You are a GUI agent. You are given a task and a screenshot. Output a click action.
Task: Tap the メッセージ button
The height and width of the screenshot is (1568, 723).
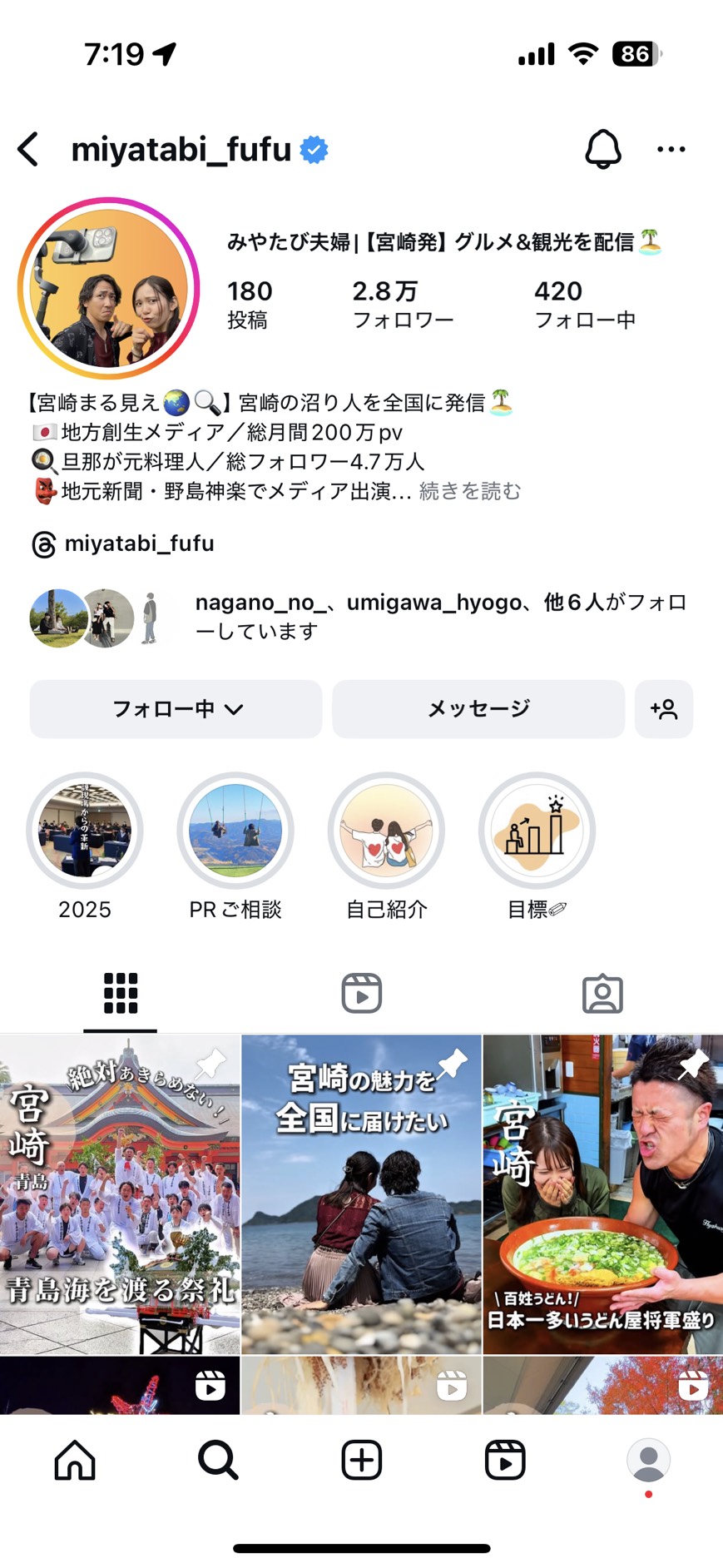478,709
